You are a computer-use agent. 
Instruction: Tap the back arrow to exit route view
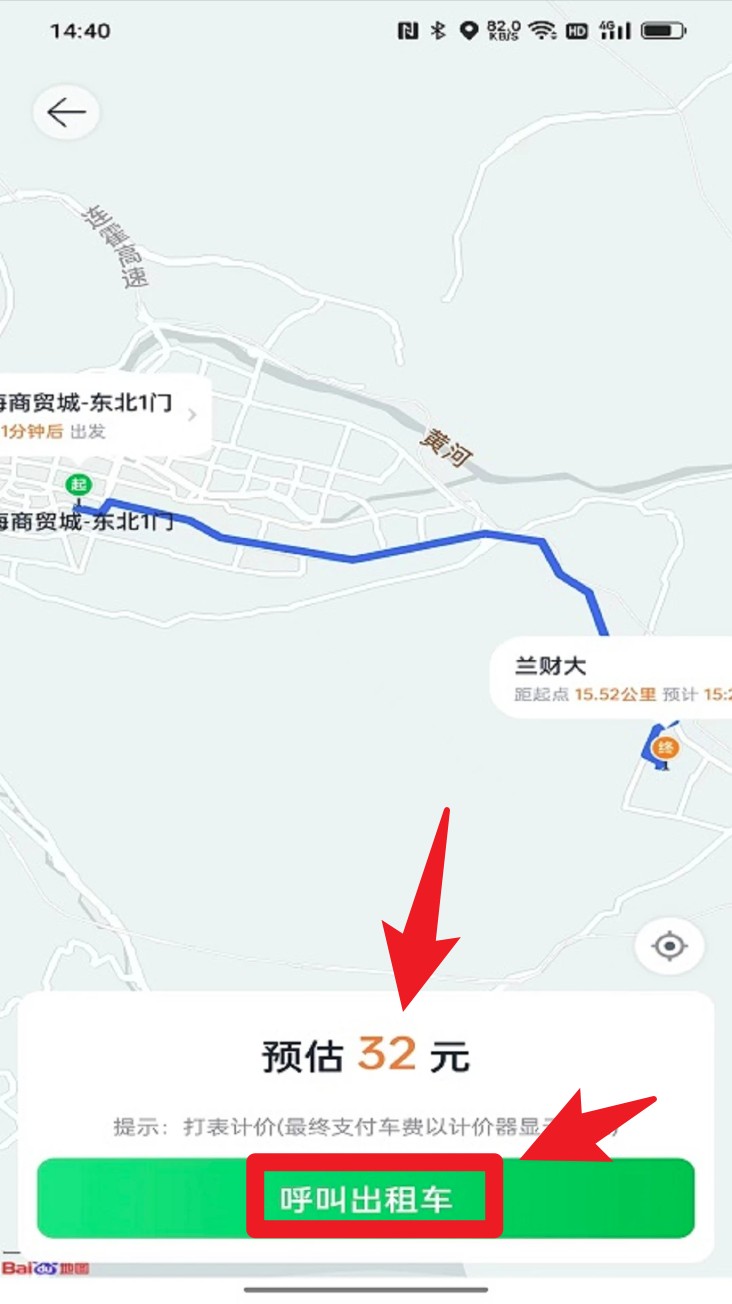[66, 111]
